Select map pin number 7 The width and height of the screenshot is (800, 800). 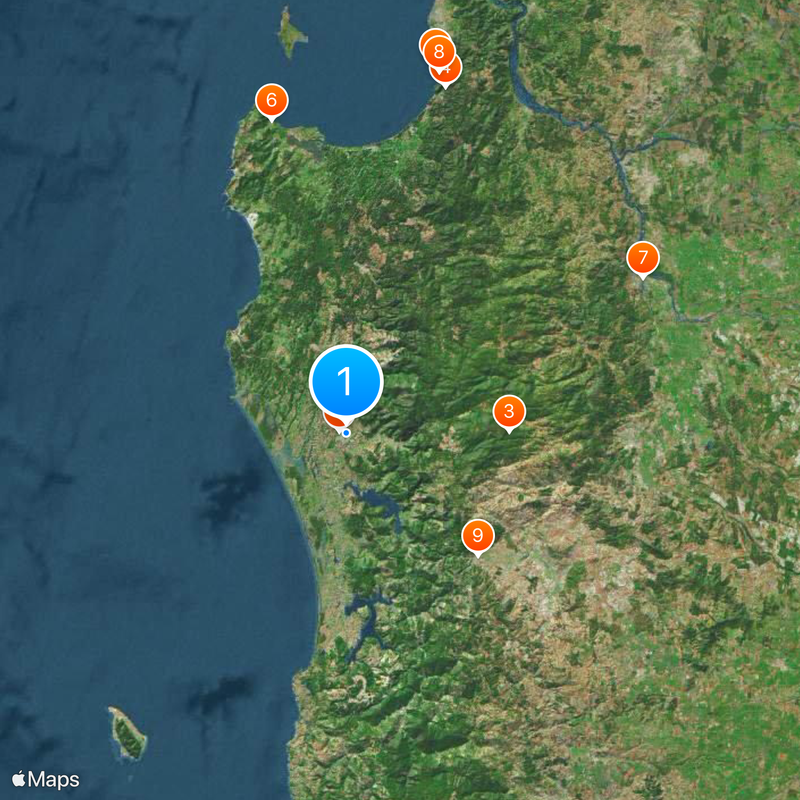tap(643, 258)
